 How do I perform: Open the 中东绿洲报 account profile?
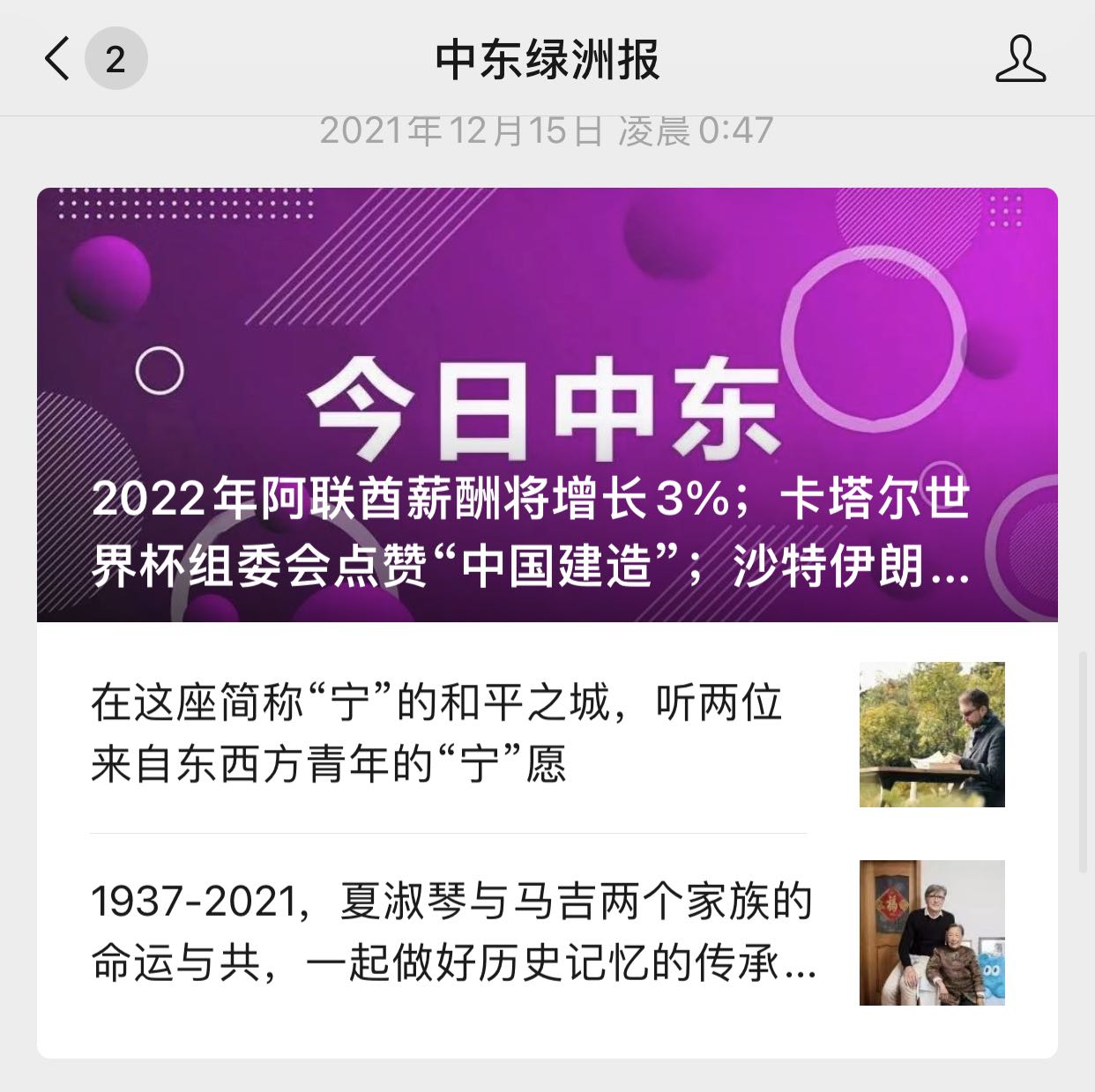pyautogui.click(x=1020, y=60)
